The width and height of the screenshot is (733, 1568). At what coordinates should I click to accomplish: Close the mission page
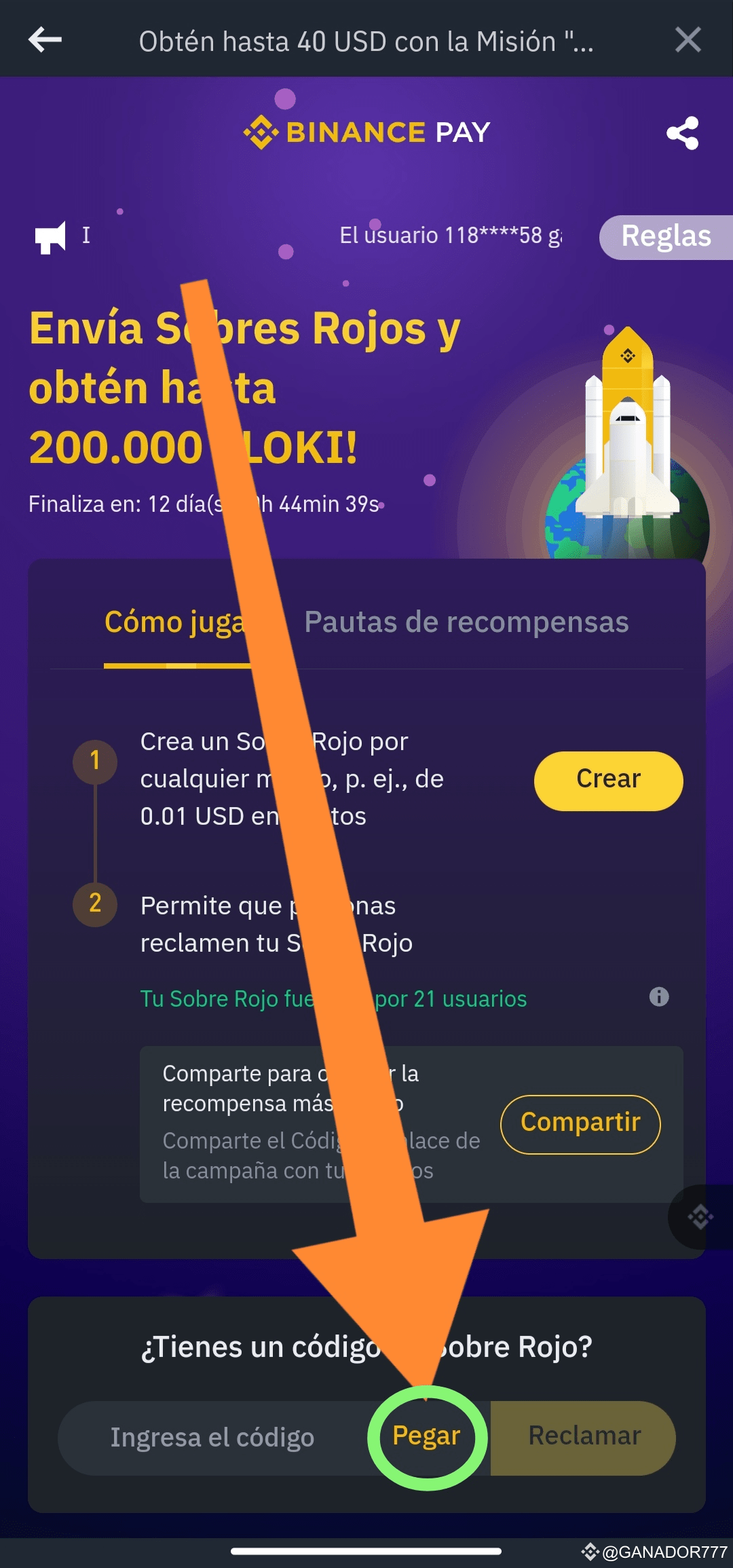(688, 39)
